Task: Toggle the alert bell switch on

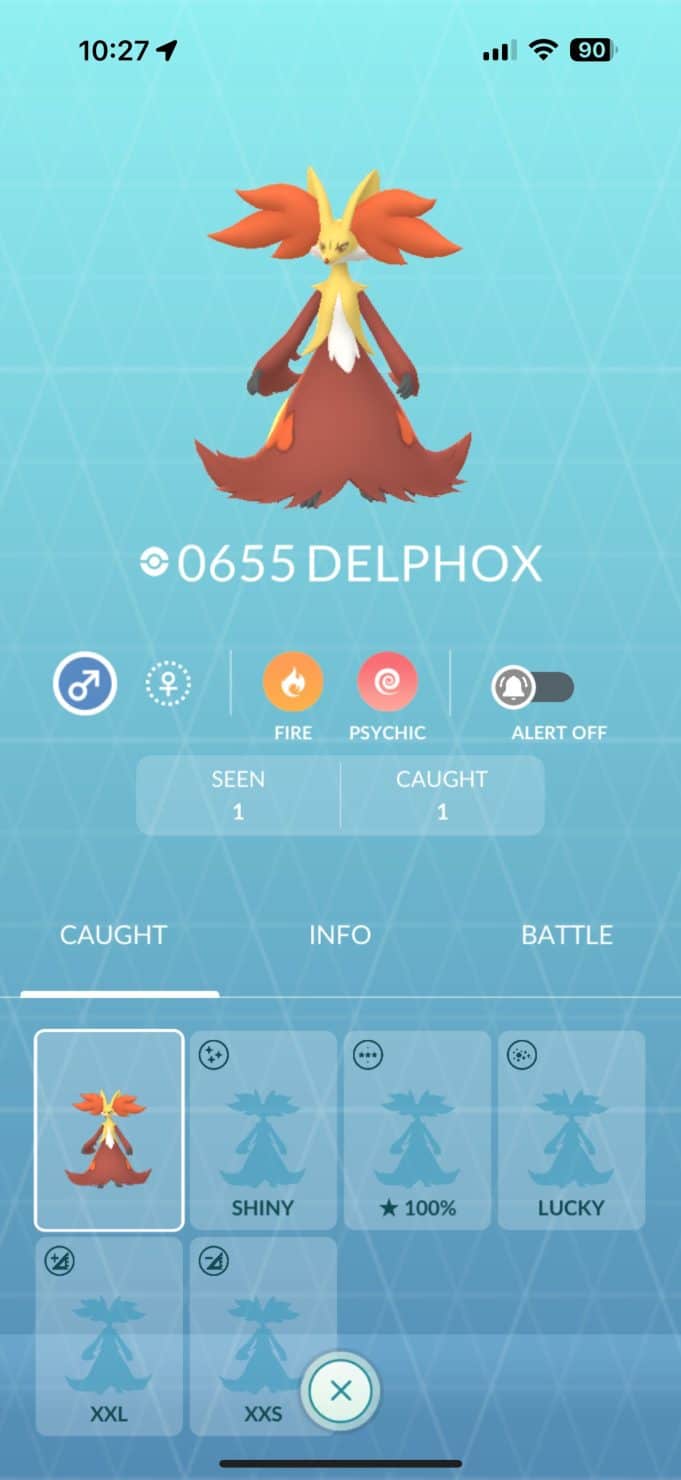Action: click(533, 687)
